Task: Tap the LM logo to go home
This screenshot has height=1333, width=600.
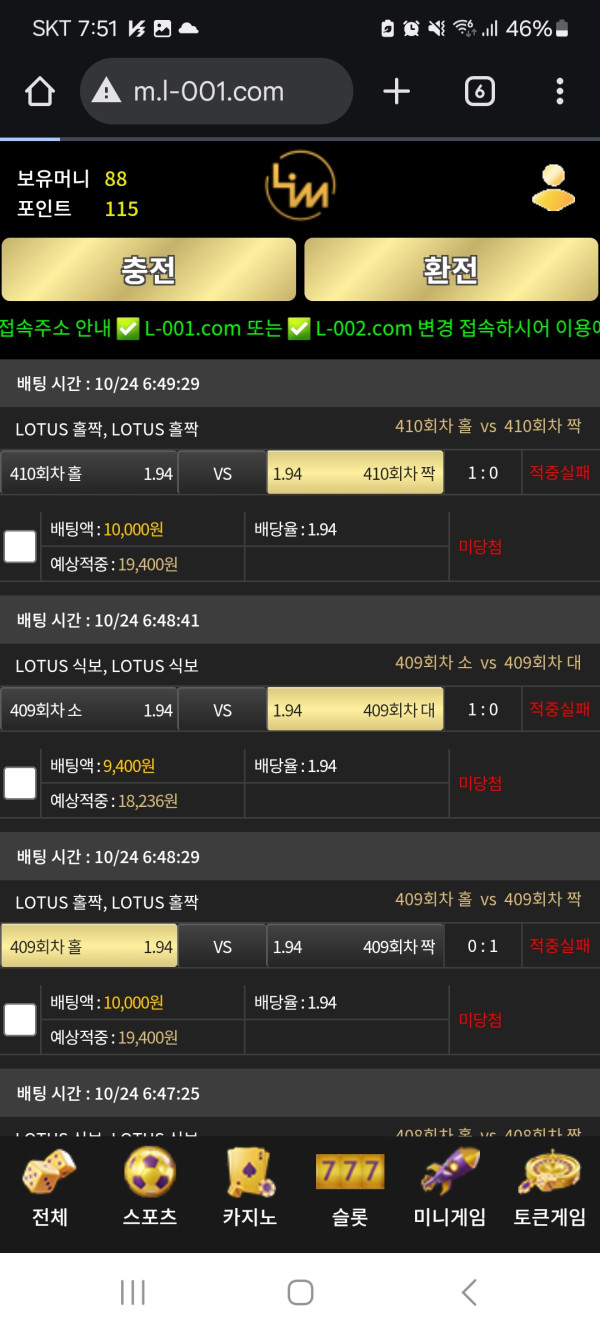Action: (300, 188)
